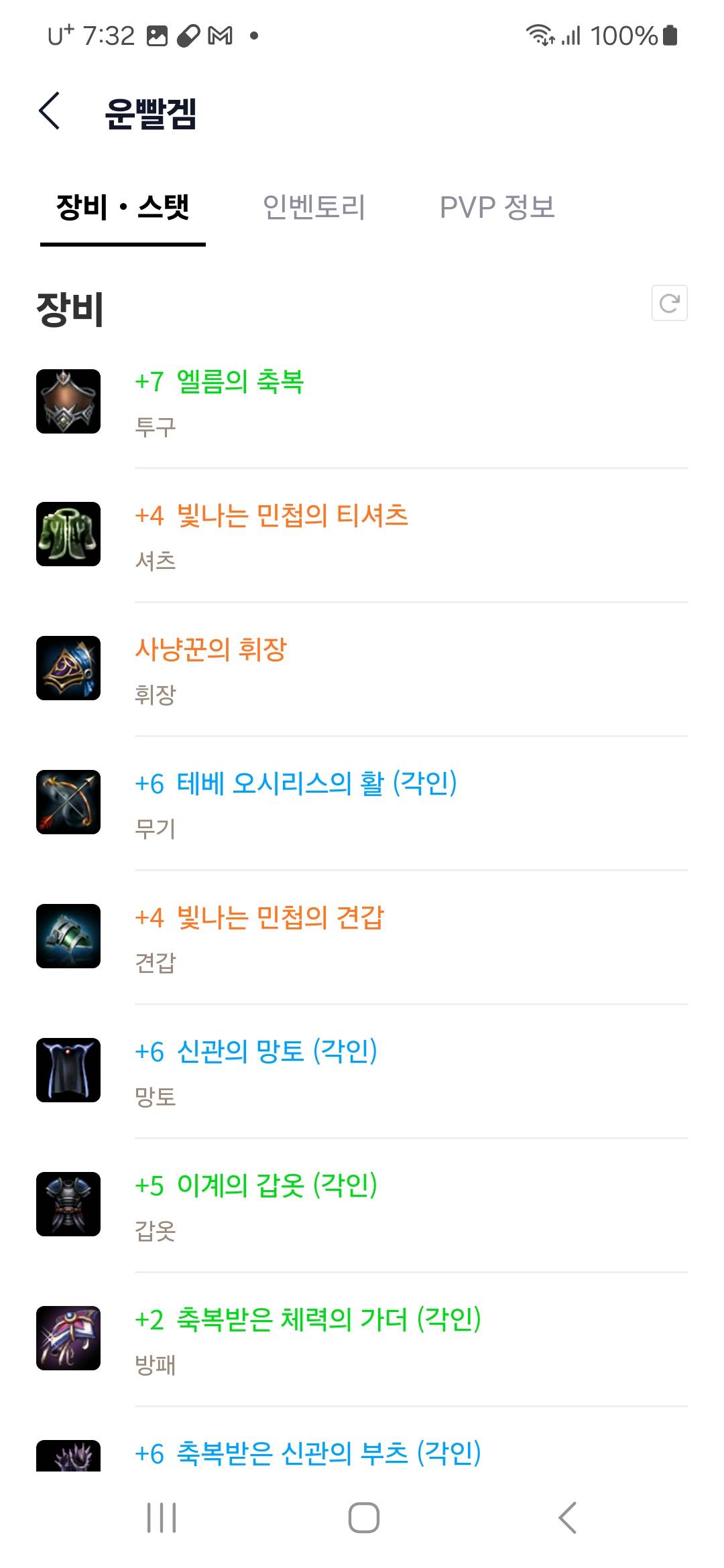Tap the back arrow beside 운빨겜
Image resolution: width=724 pixels, height=1568 pixels.
coord(49,112)
